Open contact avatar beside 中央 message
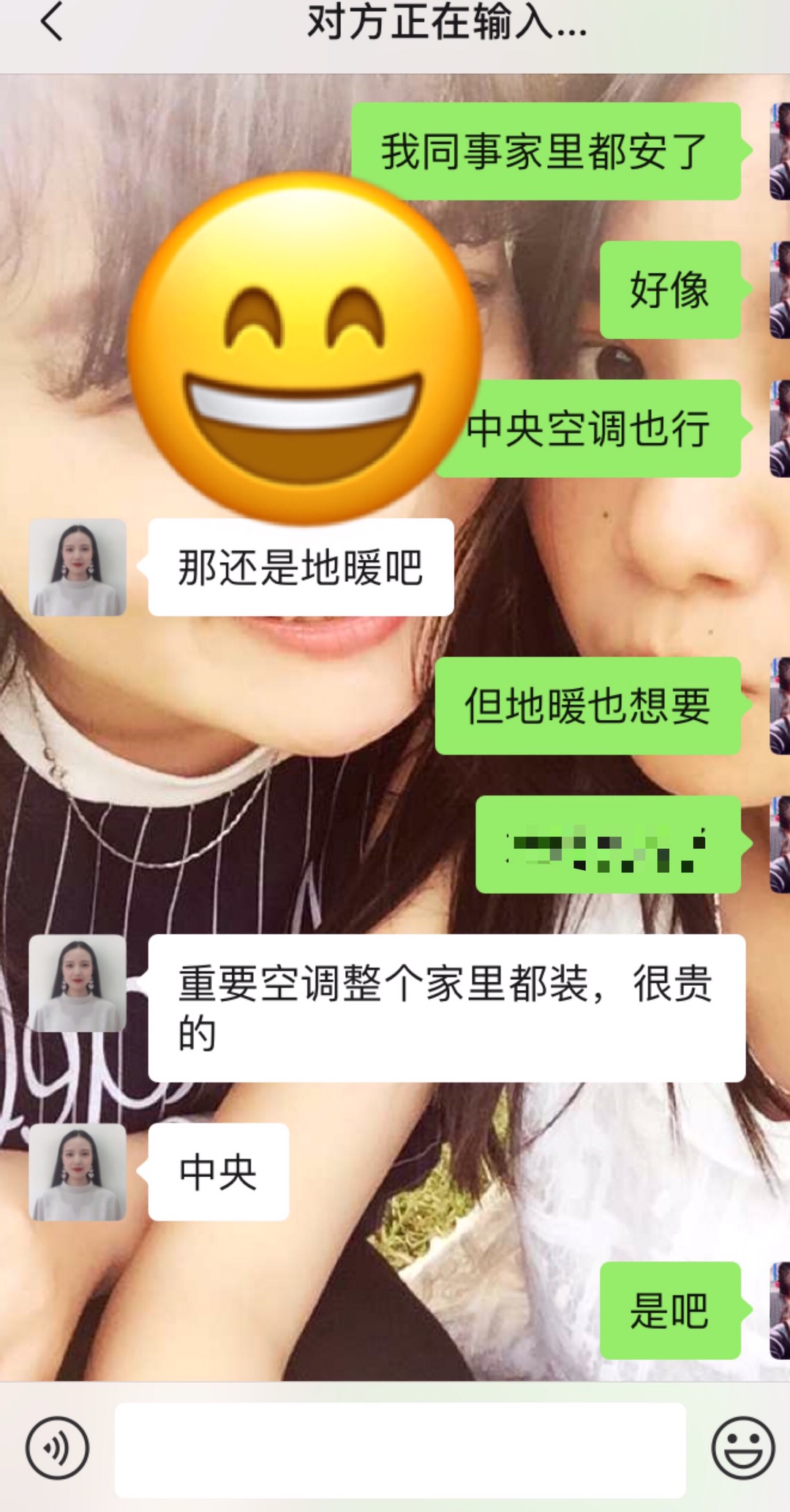This screenshot has width=790, height=1512. point(78,1172)
